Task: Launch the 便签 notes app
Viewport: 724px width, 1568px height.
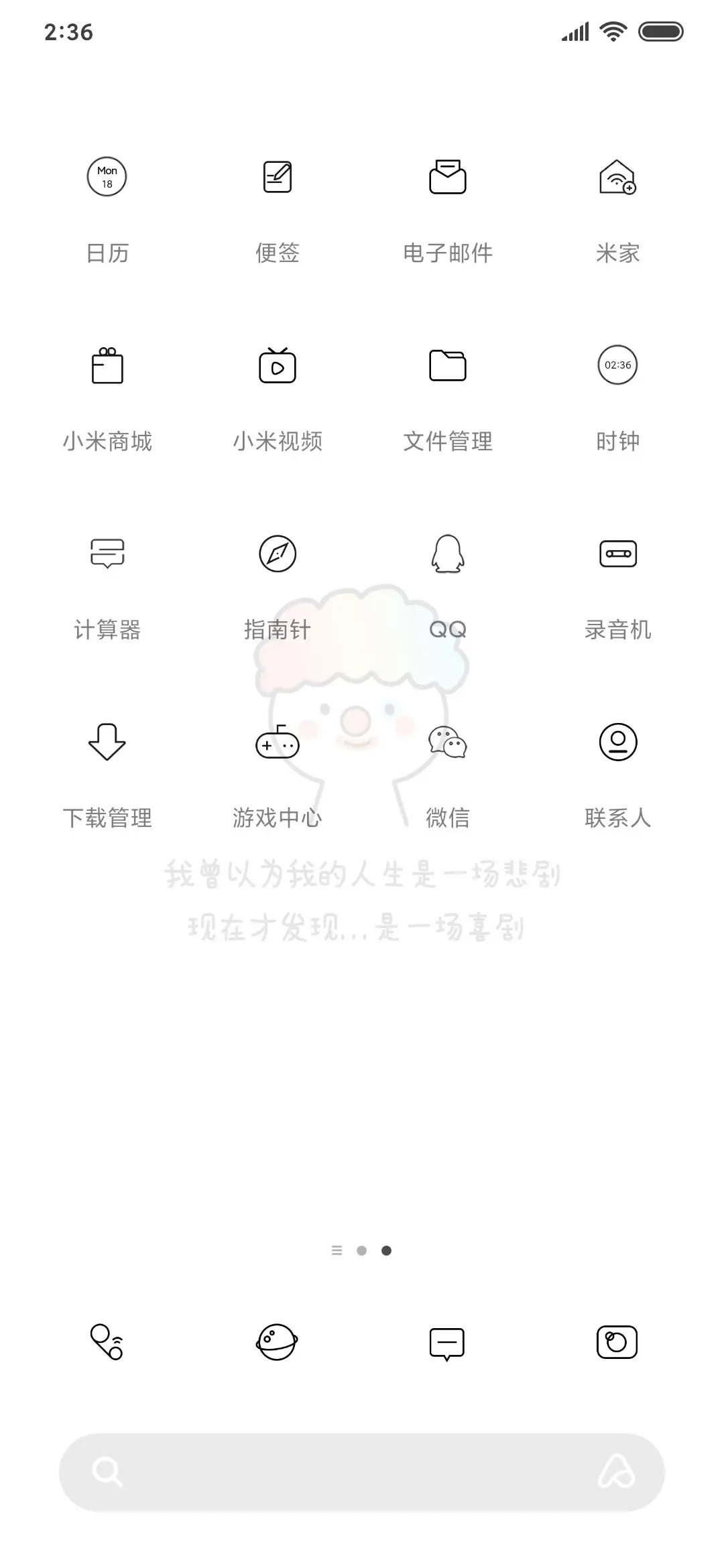Action: tap(277, 177)
